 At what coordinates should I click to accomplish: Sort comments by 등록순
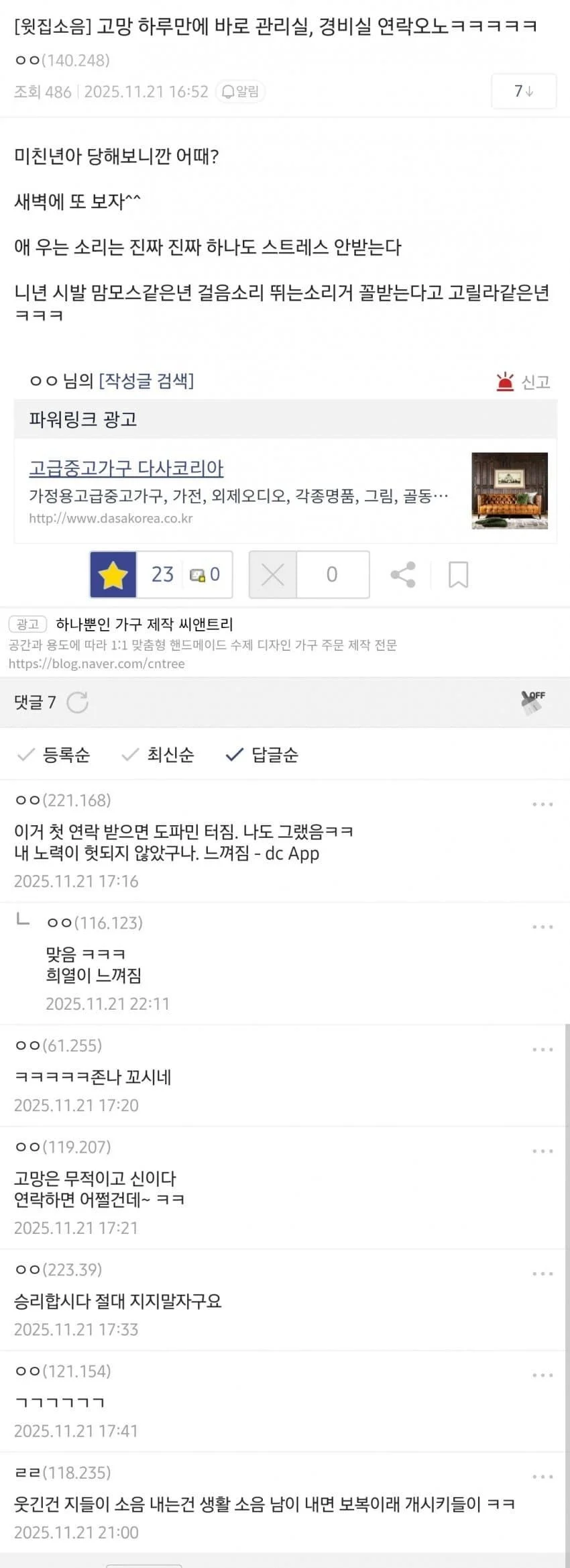pos(54,755)
